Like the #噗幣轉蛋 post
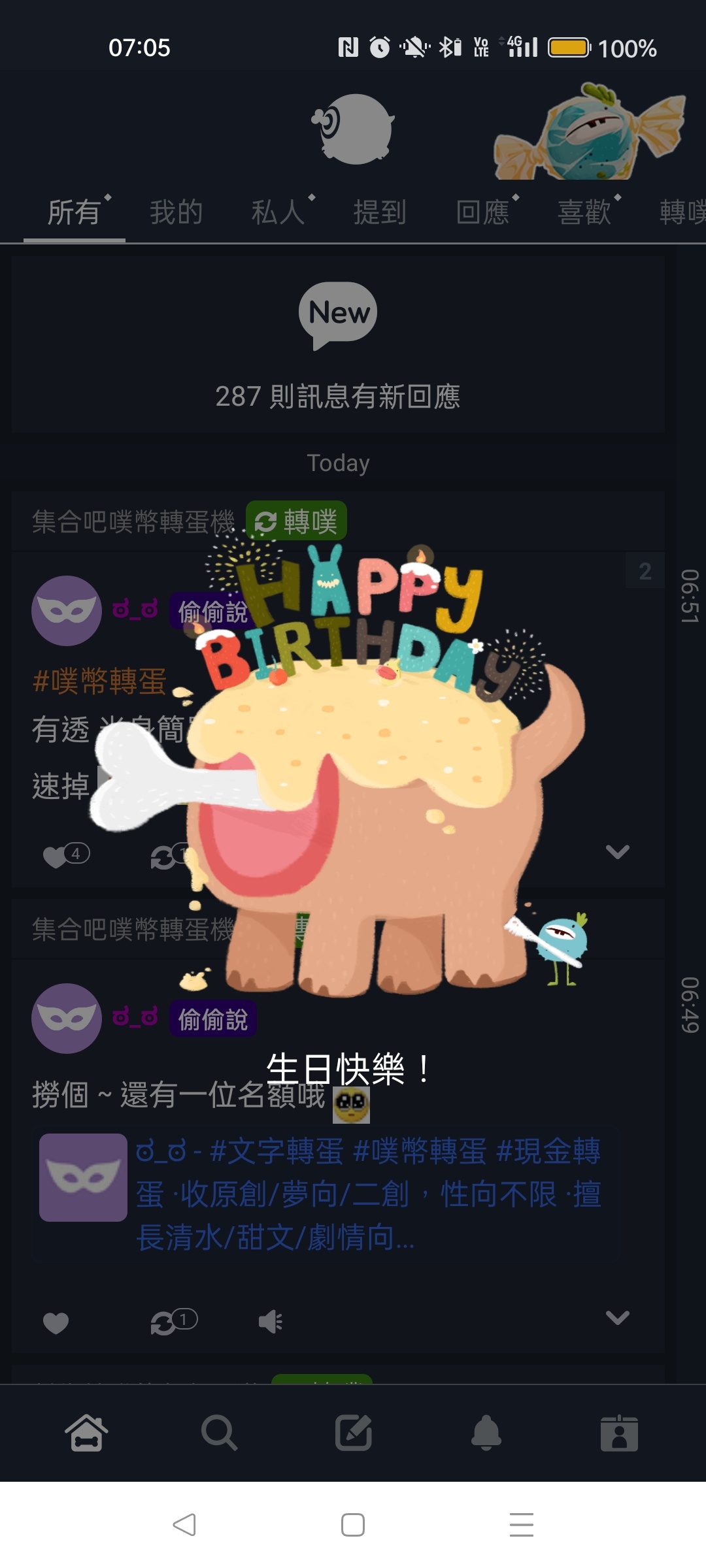The width and height of the screenshot is (706, 1568). coord(56,856)
